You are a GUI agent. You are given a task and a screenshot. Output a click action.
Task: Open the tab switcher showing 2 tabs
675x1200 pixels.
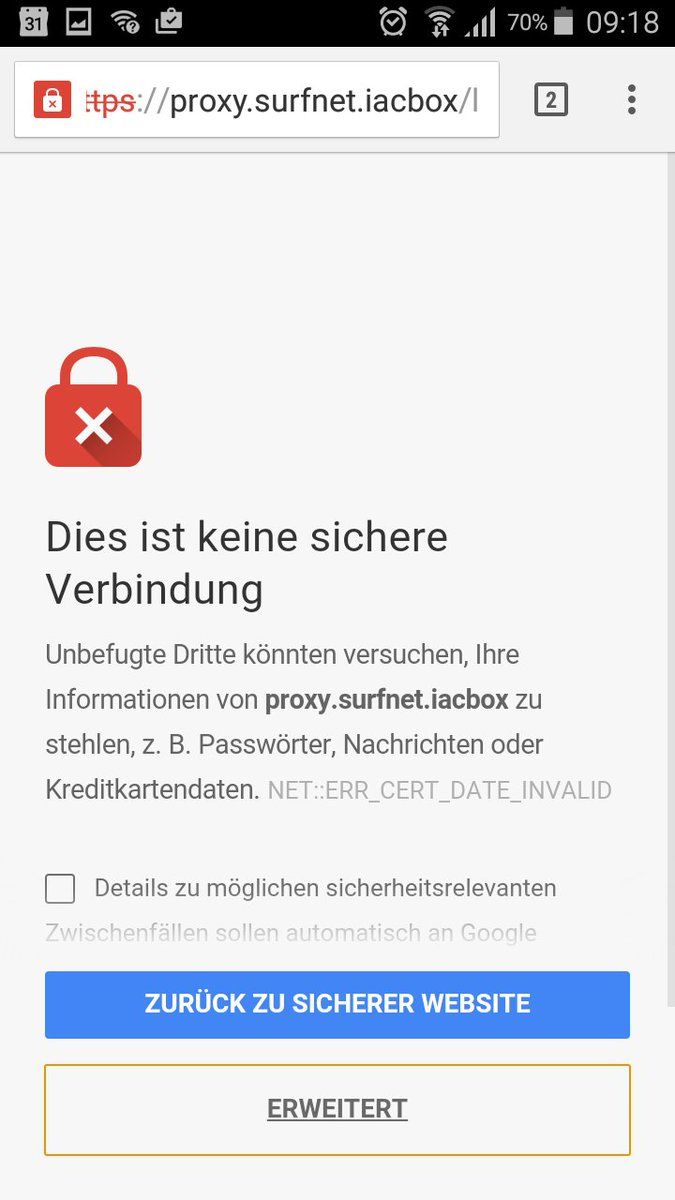click(551, 100)
